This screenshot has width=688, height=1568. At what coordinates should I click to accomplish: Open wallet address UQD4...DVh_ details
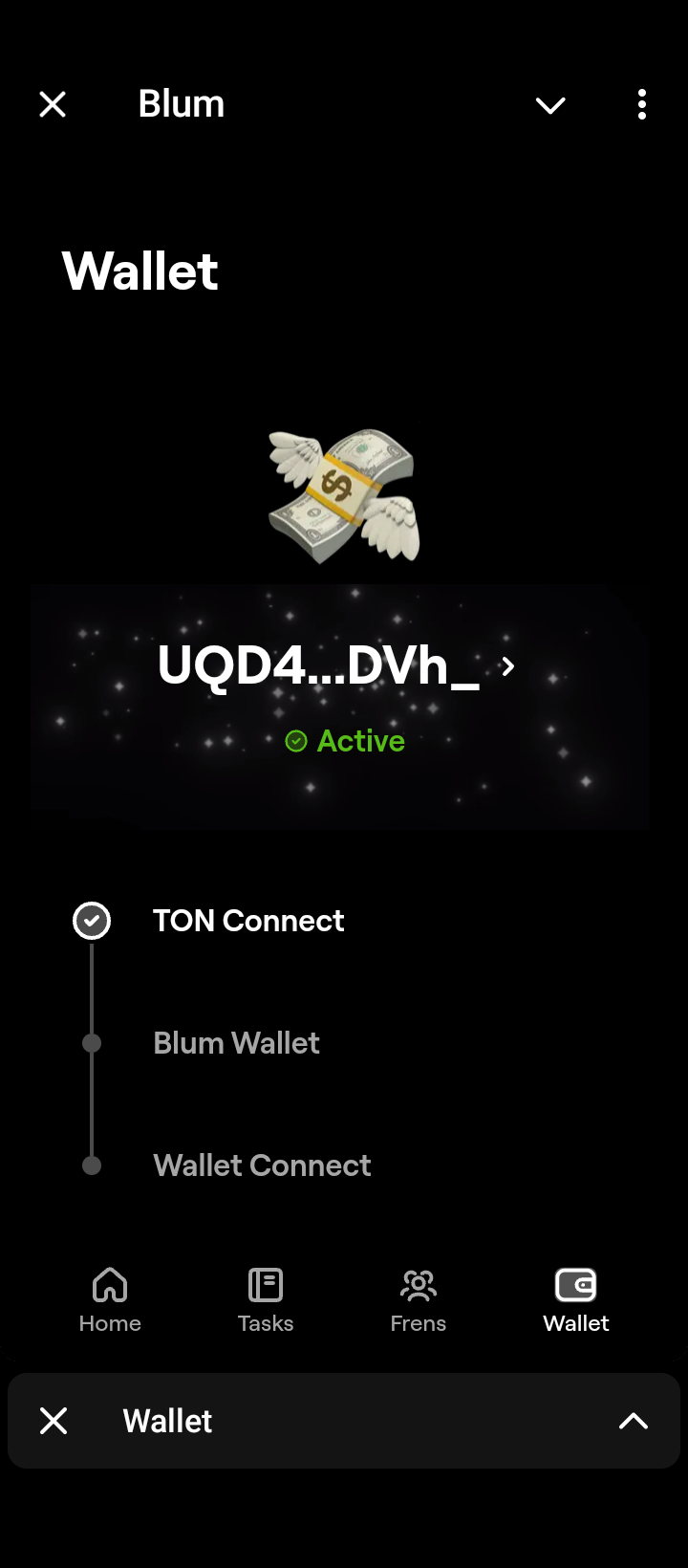pos(336,665)
